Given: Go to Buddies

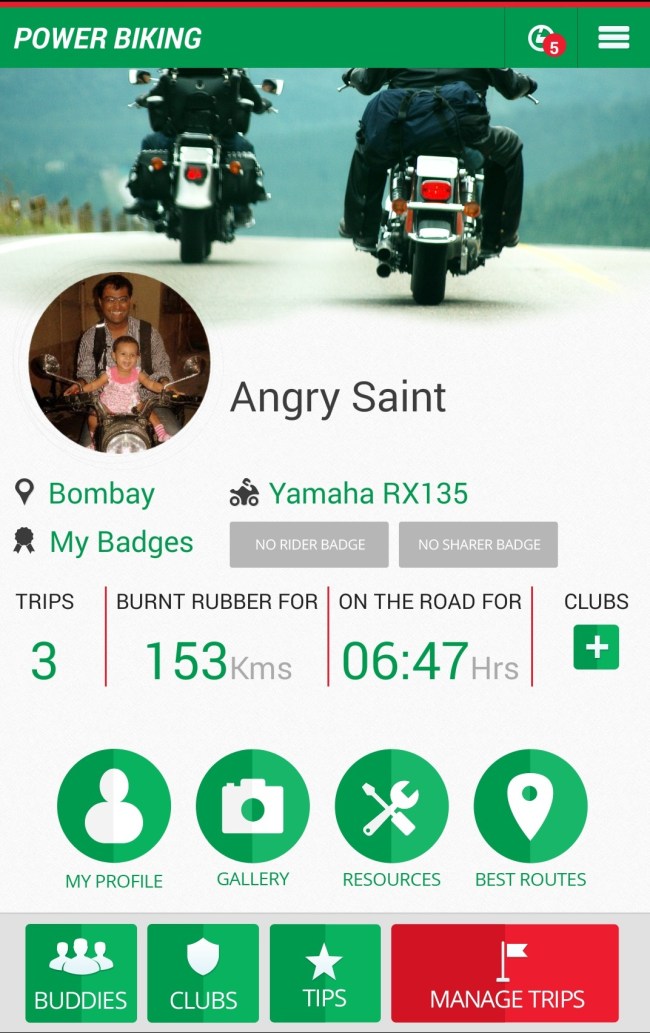Looking at the screenshot, I should [x=81, y=973].
